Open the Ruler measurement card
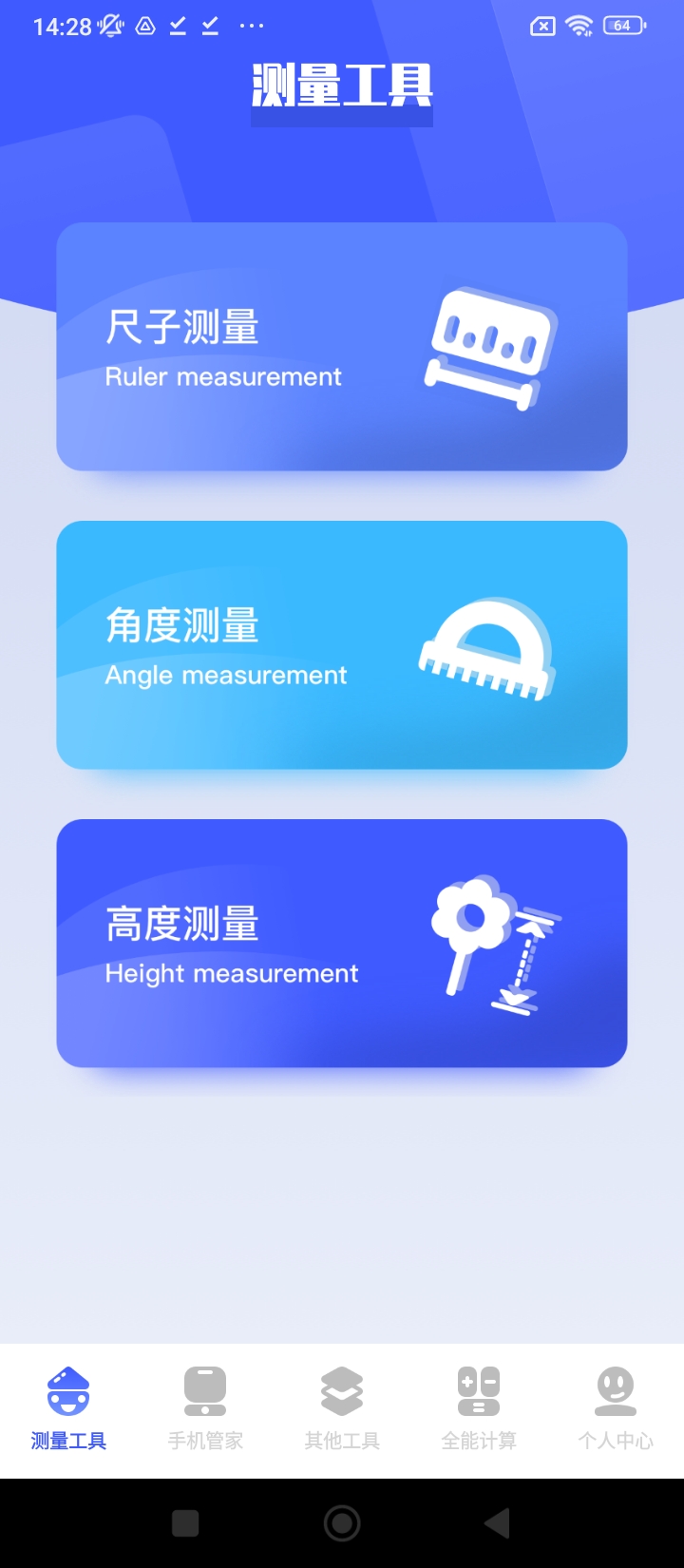The width and height of the screenshot is (684, 1568). 342,347
